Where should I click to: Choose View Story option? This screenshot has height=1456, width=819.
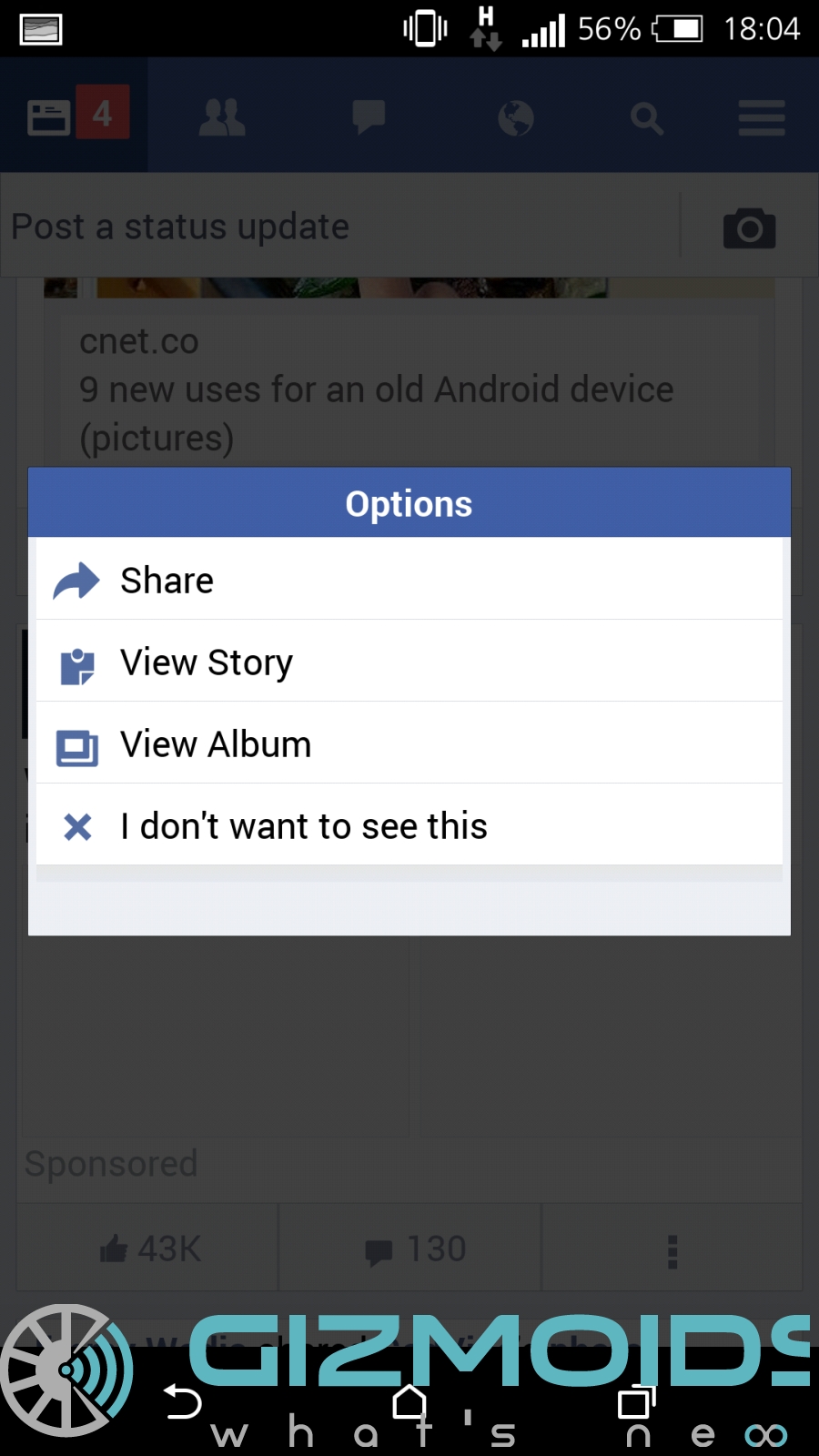pyautogui.click(x=409, y=662)
